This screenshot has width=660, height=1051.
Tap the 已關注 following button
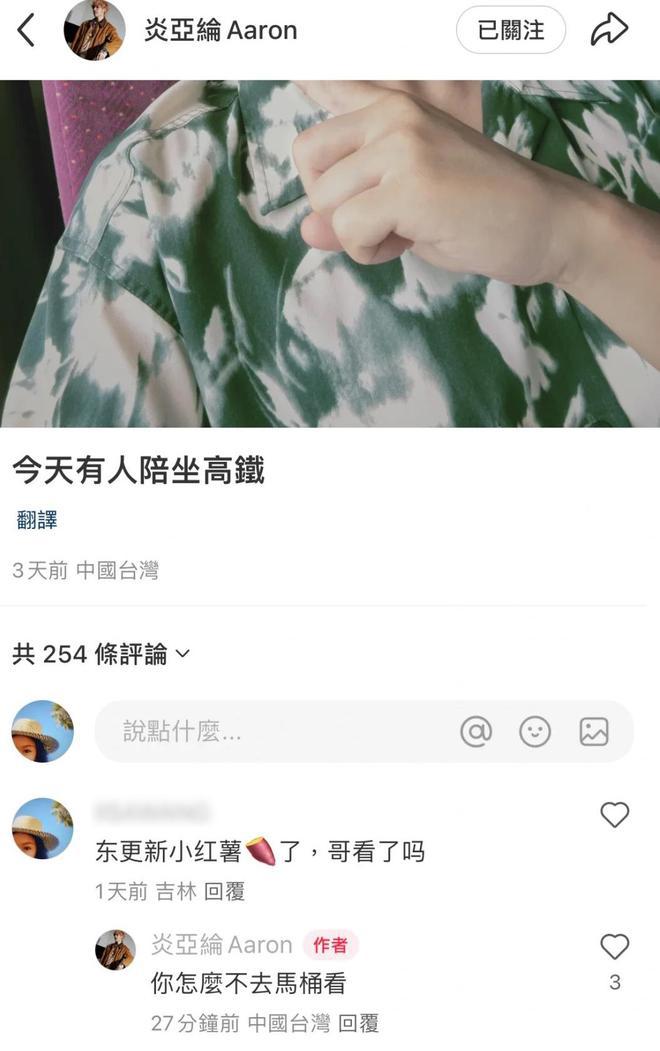(510, 31)
